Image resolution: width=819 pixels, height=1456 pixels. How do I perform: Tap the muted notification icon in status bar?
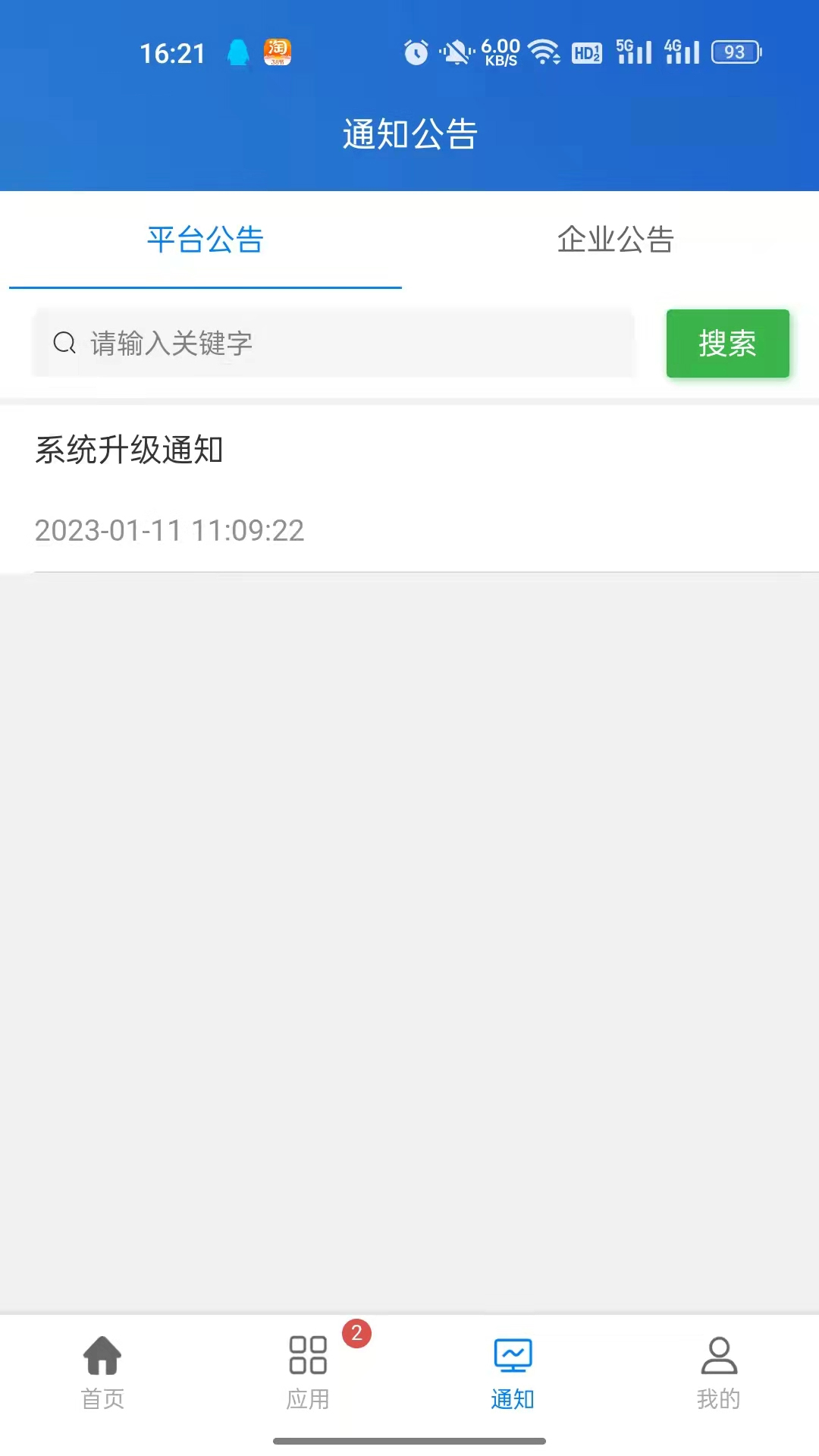[456, 52]
